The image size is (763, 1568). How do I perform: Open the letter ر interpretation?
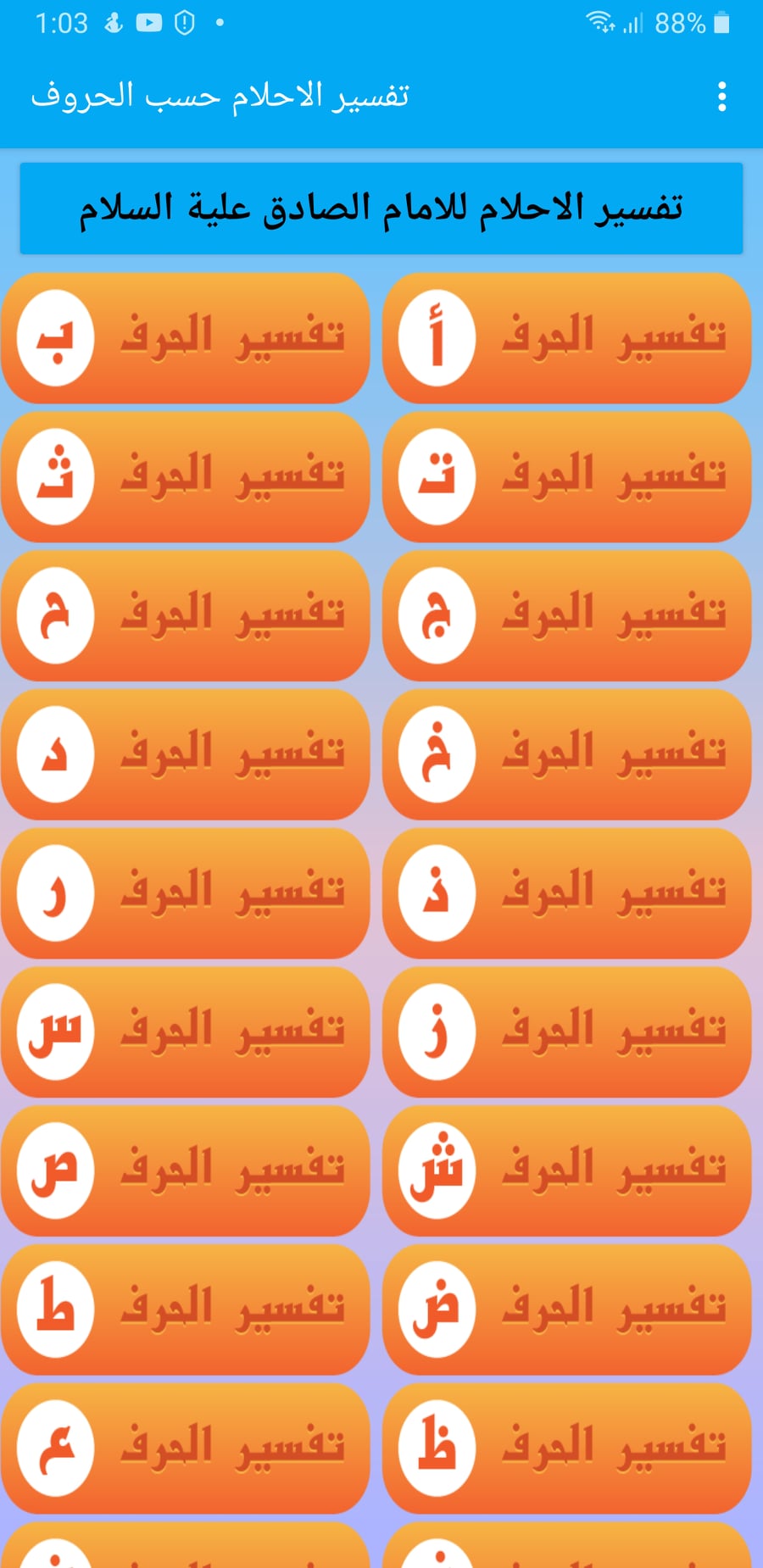[x=186, y=894]
